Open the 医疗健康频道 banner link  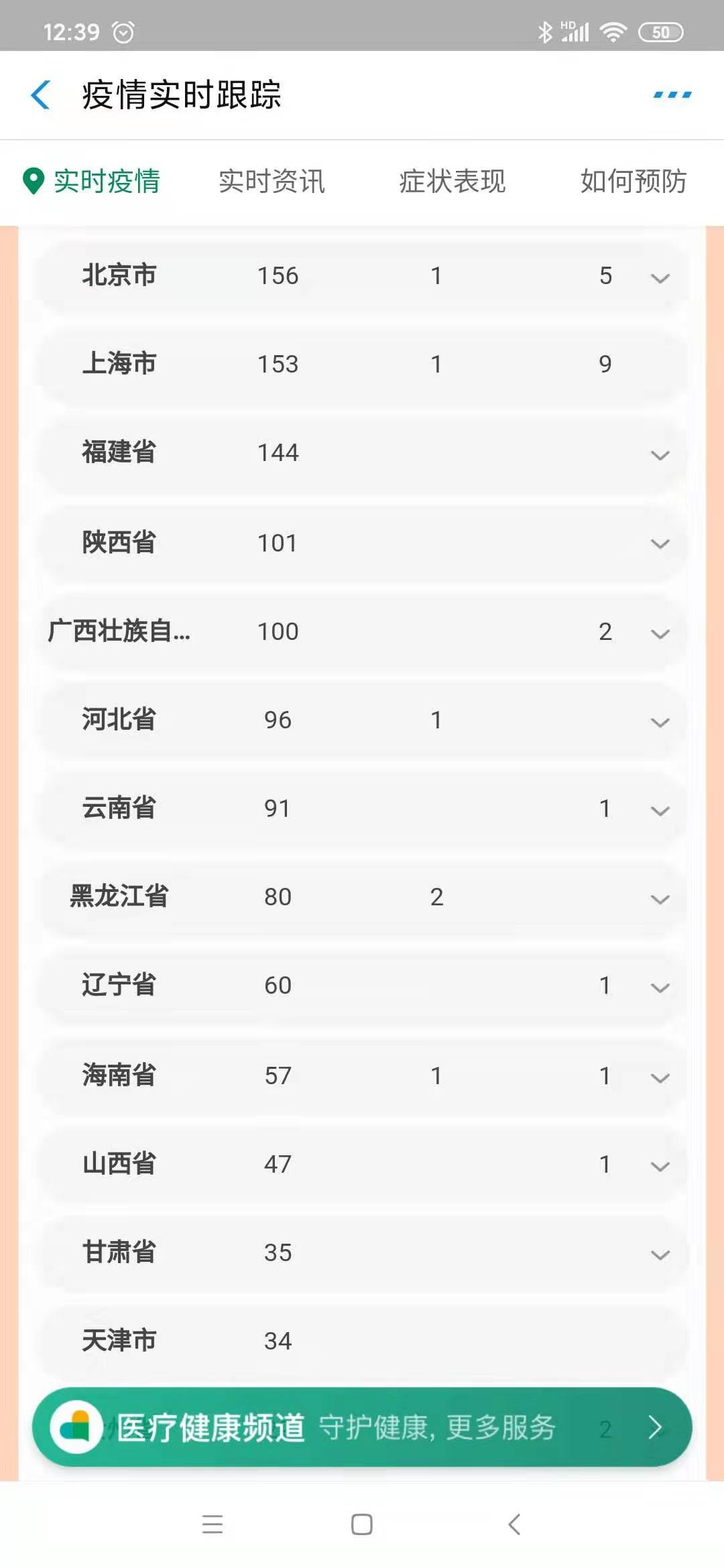362,1426
